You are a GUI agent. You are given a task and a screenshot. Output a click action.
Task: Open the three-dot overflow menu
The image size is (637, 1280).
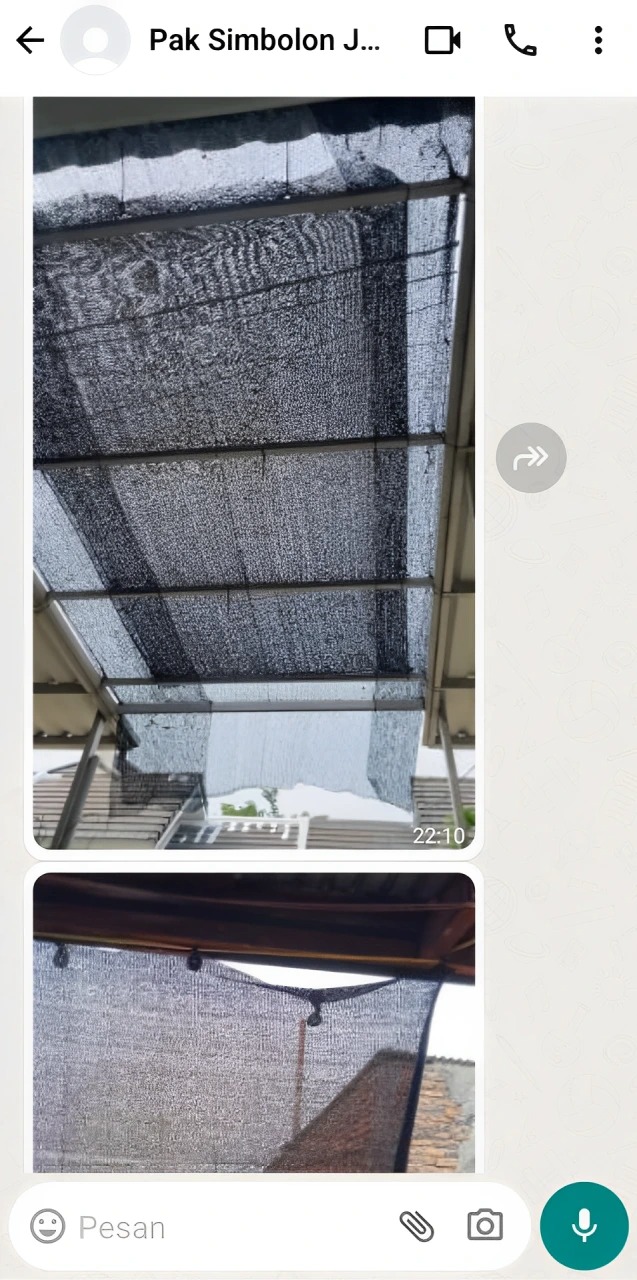(x=598, y=41)
